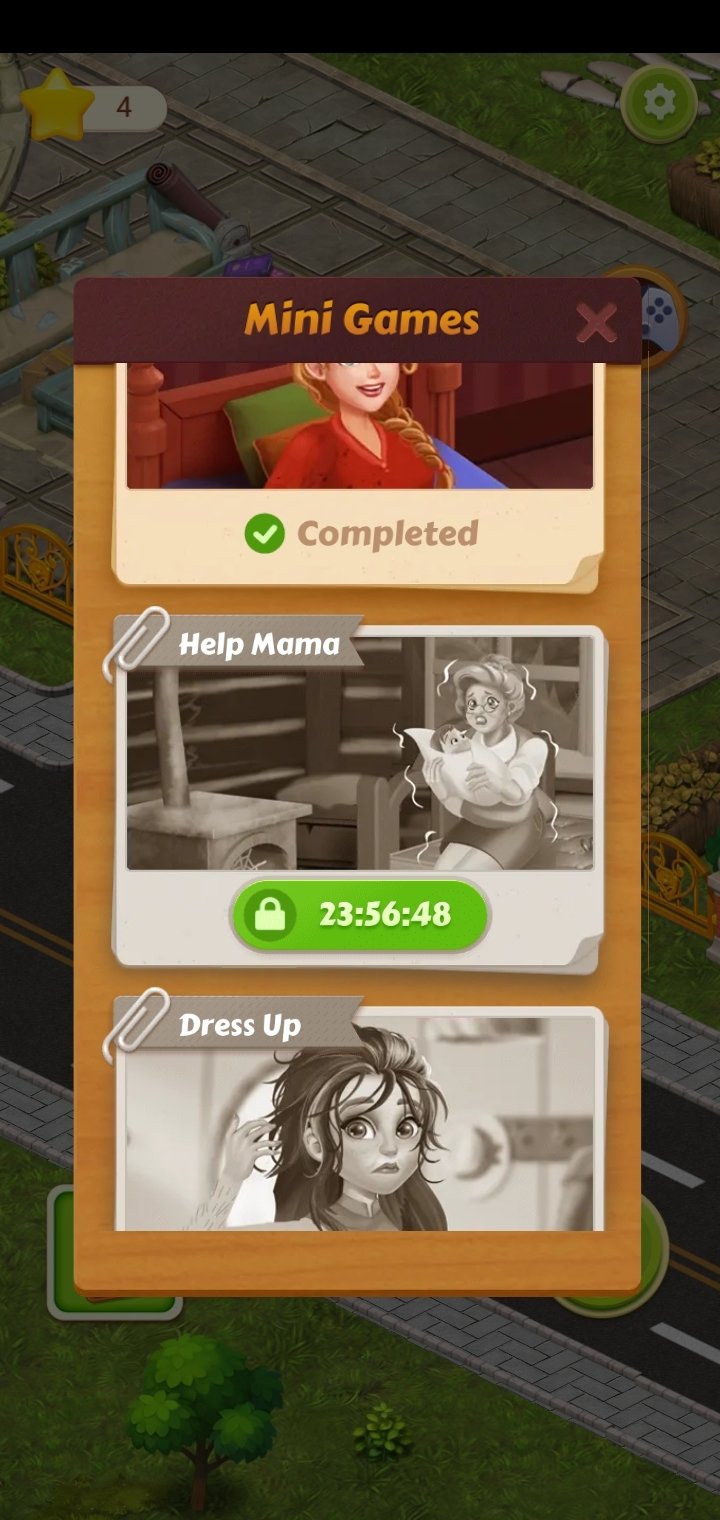Open the settings gear
The width and height of the screenshot is (720, 1520).
pos(659,101)
